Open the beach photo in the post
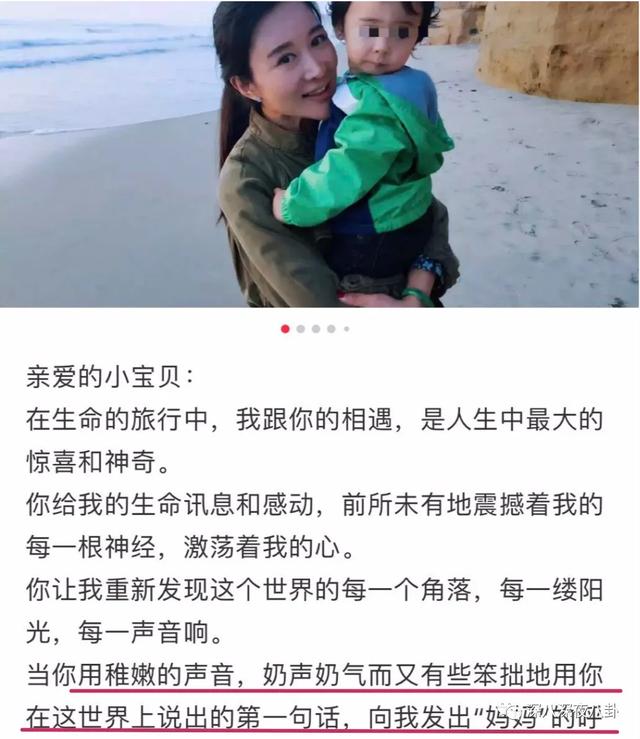The width and height of the screenshot is (640, 739). [320, 155]
